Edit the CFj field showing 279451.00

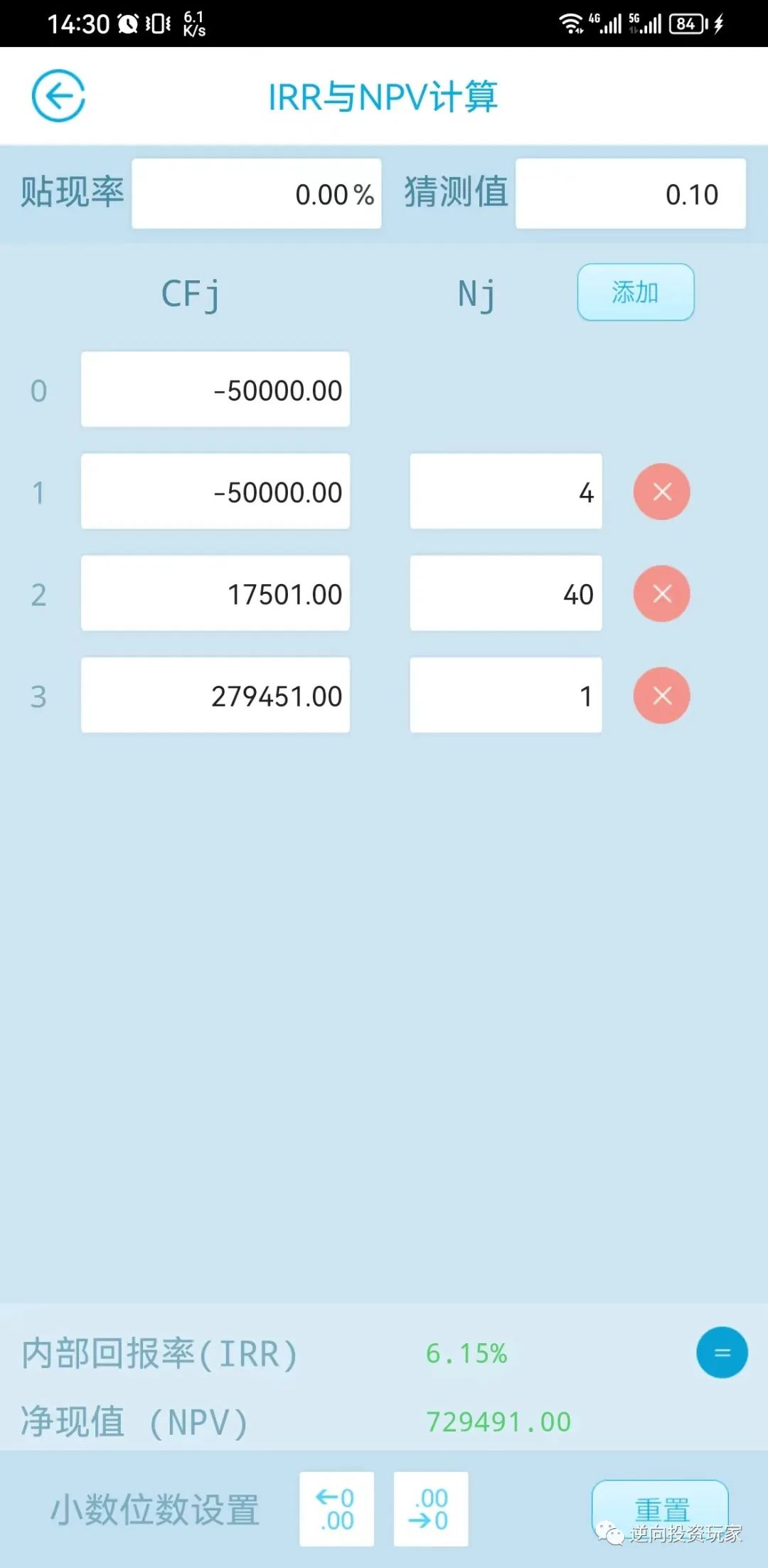click(215, 695)
